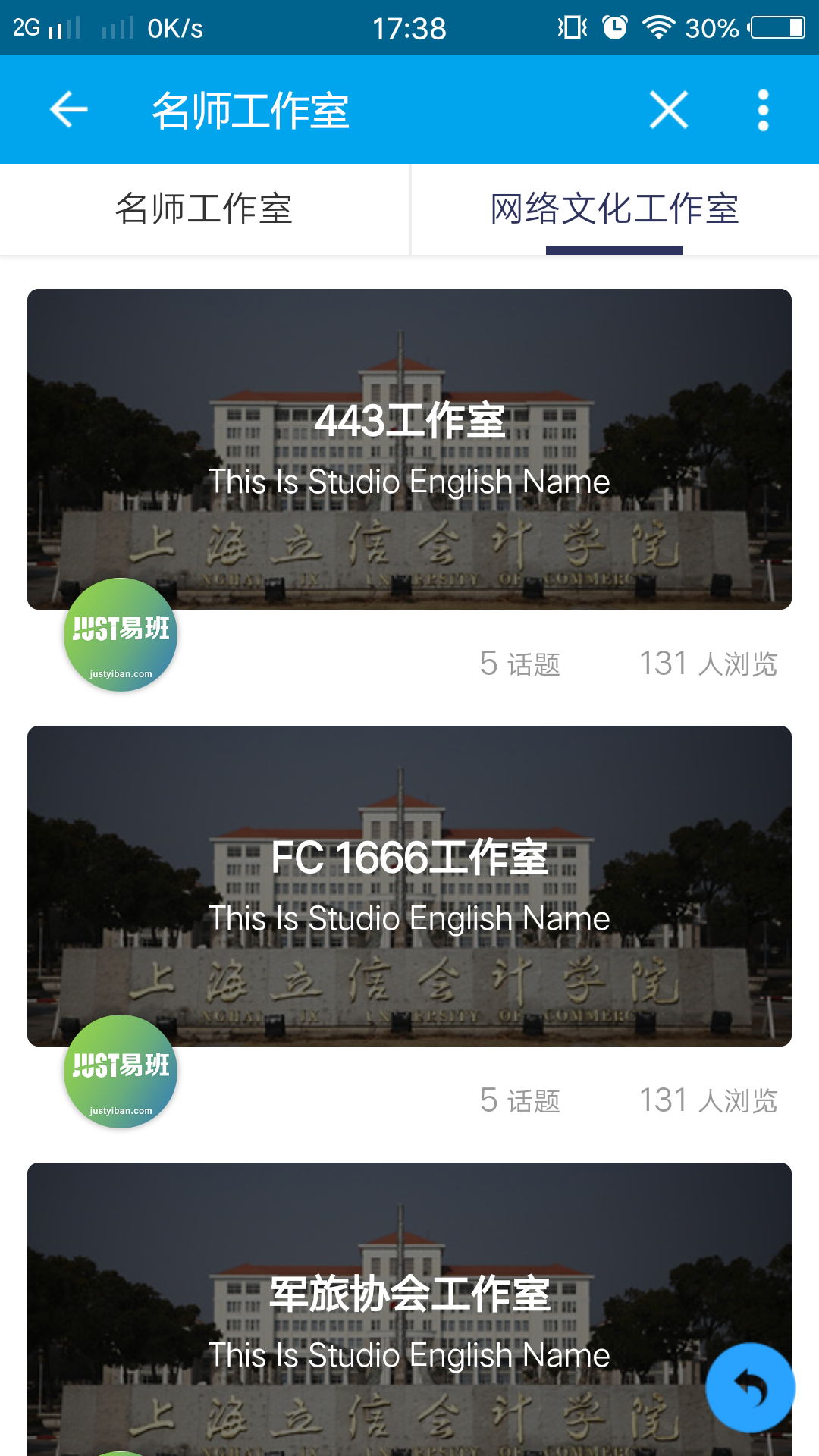Open the FC 1666工作室 studio card
819x1456 pixels.
pos(409,886)
